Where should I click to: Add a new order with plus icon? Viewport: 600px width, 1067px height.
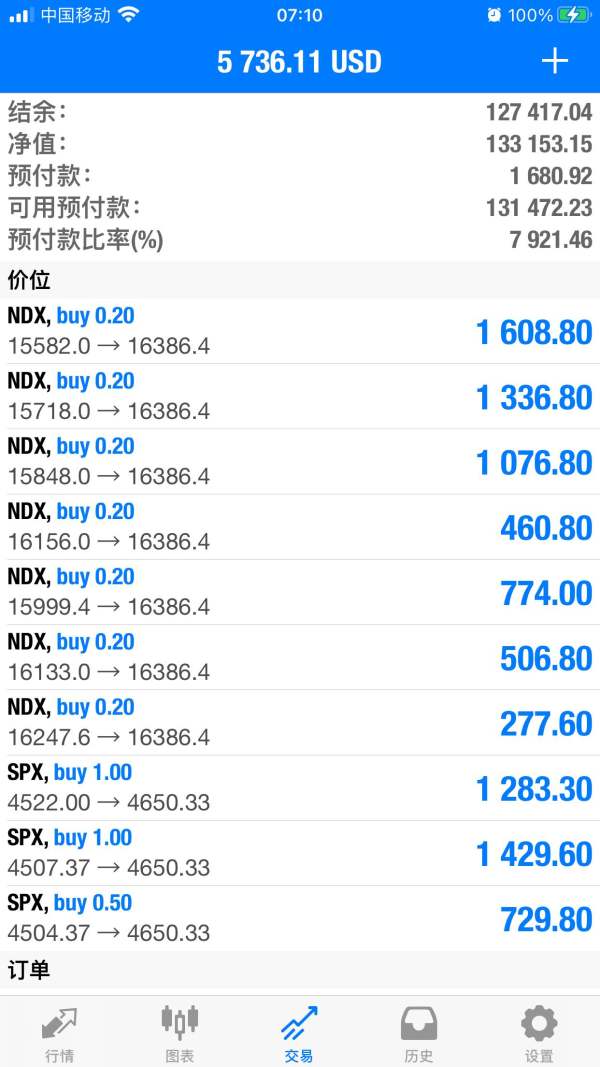(554, 61)
